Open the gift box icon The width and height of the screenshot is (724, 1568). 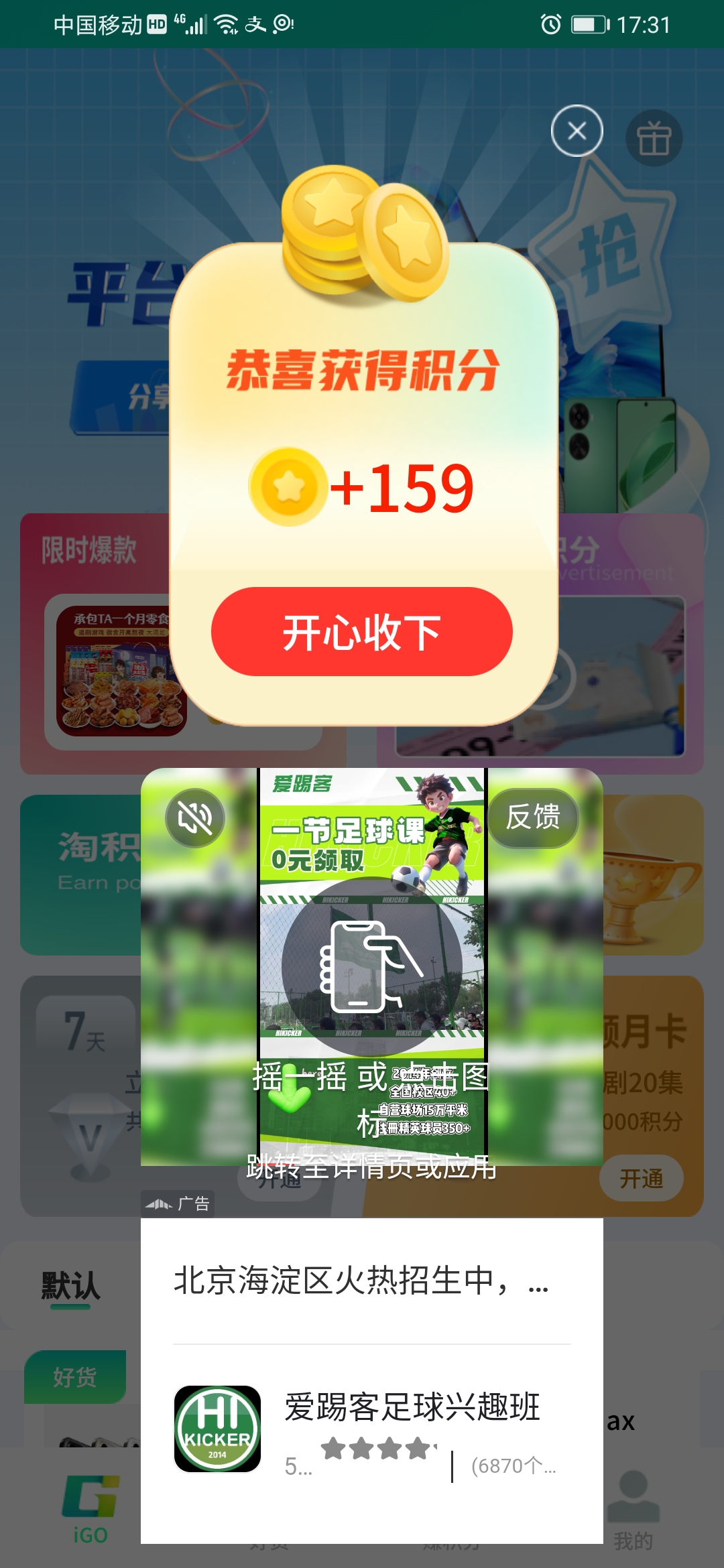pyautogui.click(x=654, y=139)
